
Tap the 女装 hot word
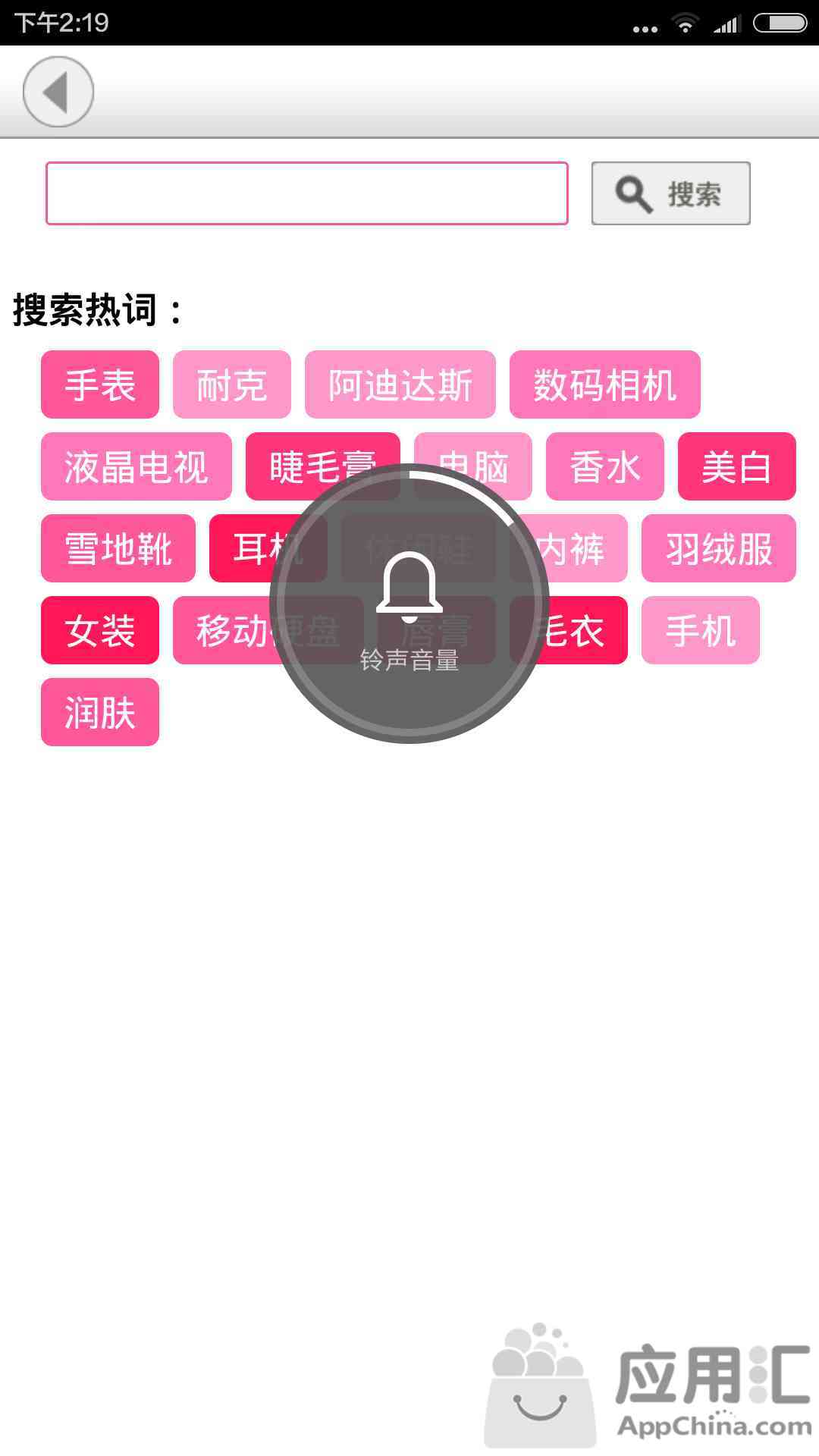click(x=100, y=630)
